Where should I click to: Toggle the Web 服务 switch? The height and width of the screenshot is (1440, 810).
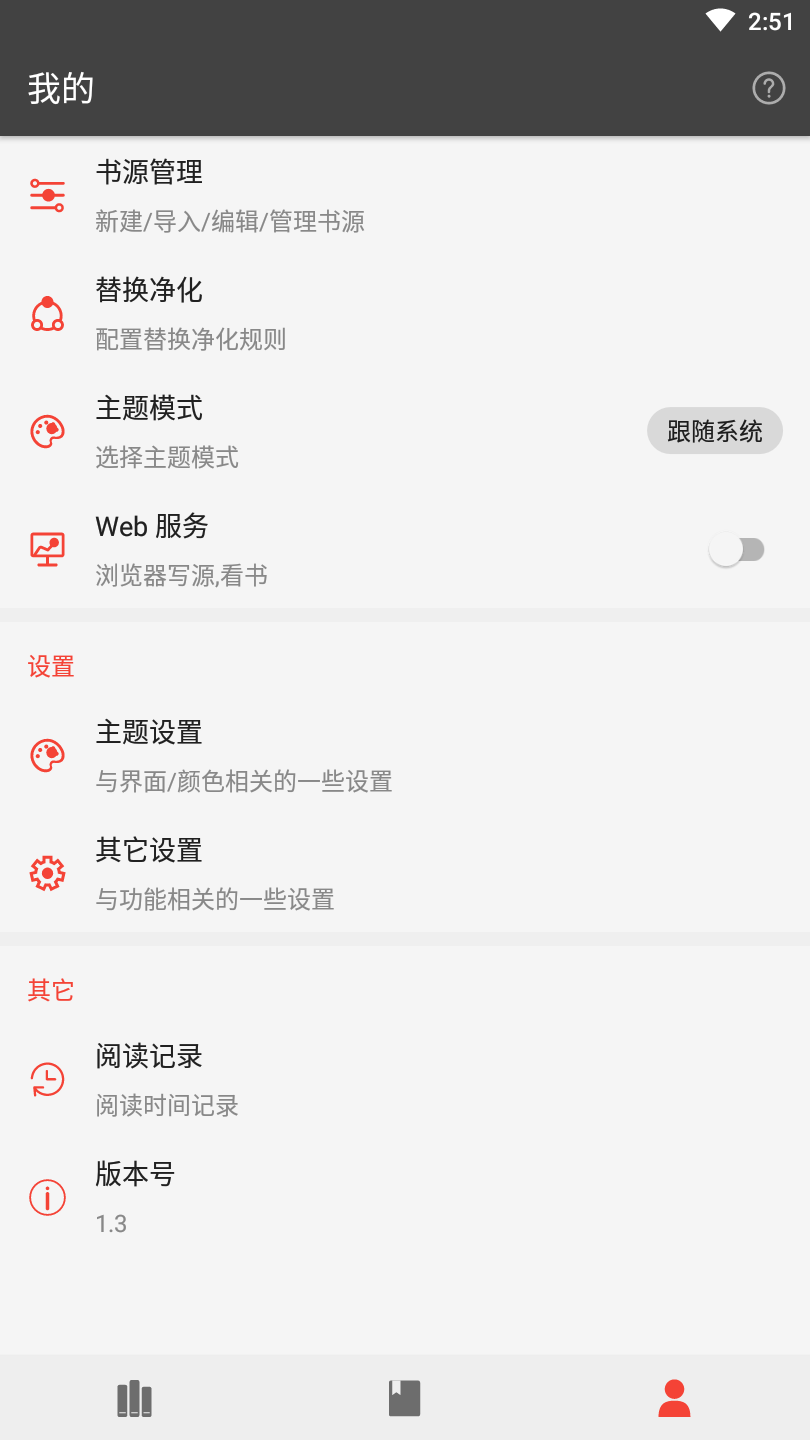[737, 549]
